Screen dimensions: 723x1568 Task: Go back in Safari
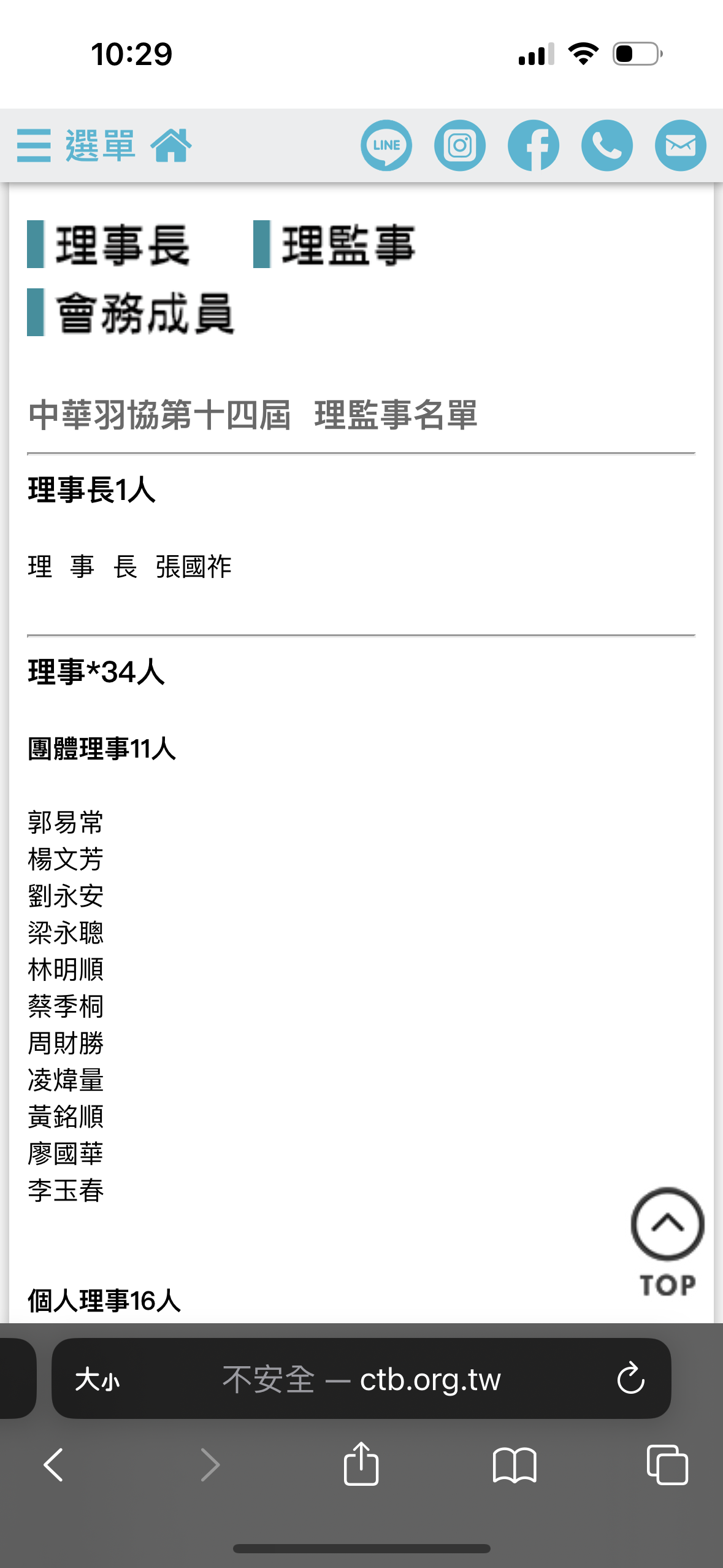[54, 1465]
